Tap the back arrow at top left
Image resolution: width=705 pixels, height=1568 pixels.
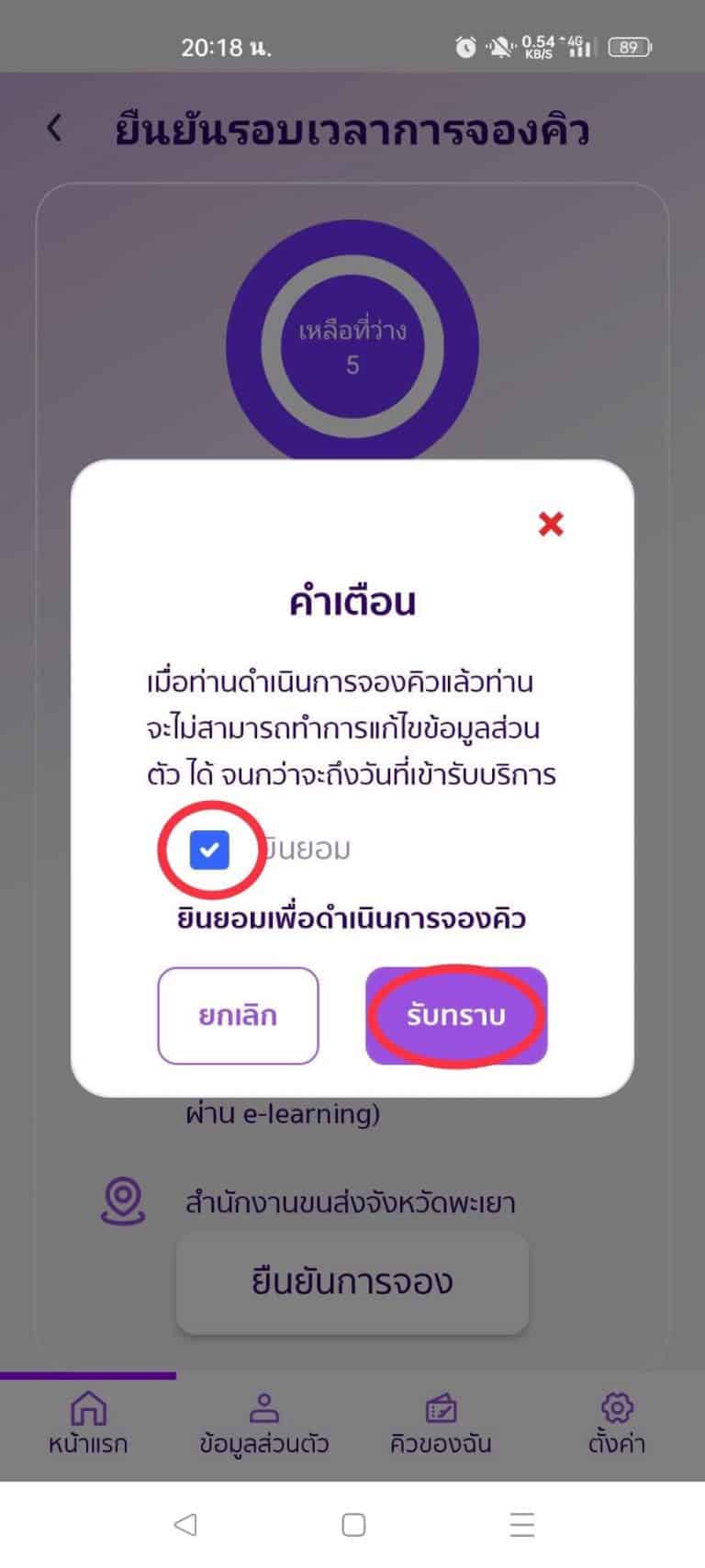(55, 127)
